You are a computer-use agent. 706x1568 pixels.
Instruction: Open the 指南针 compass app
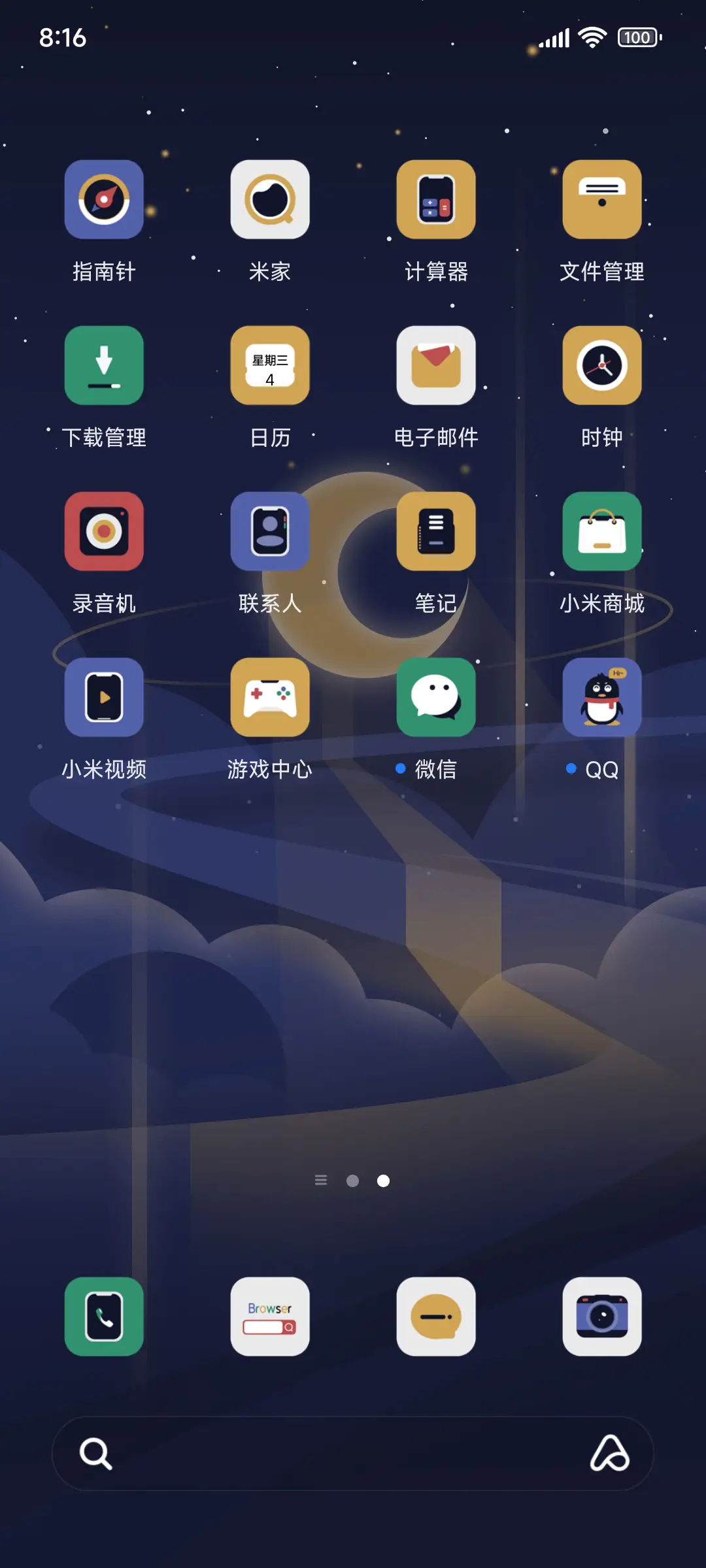pos(104,199)
